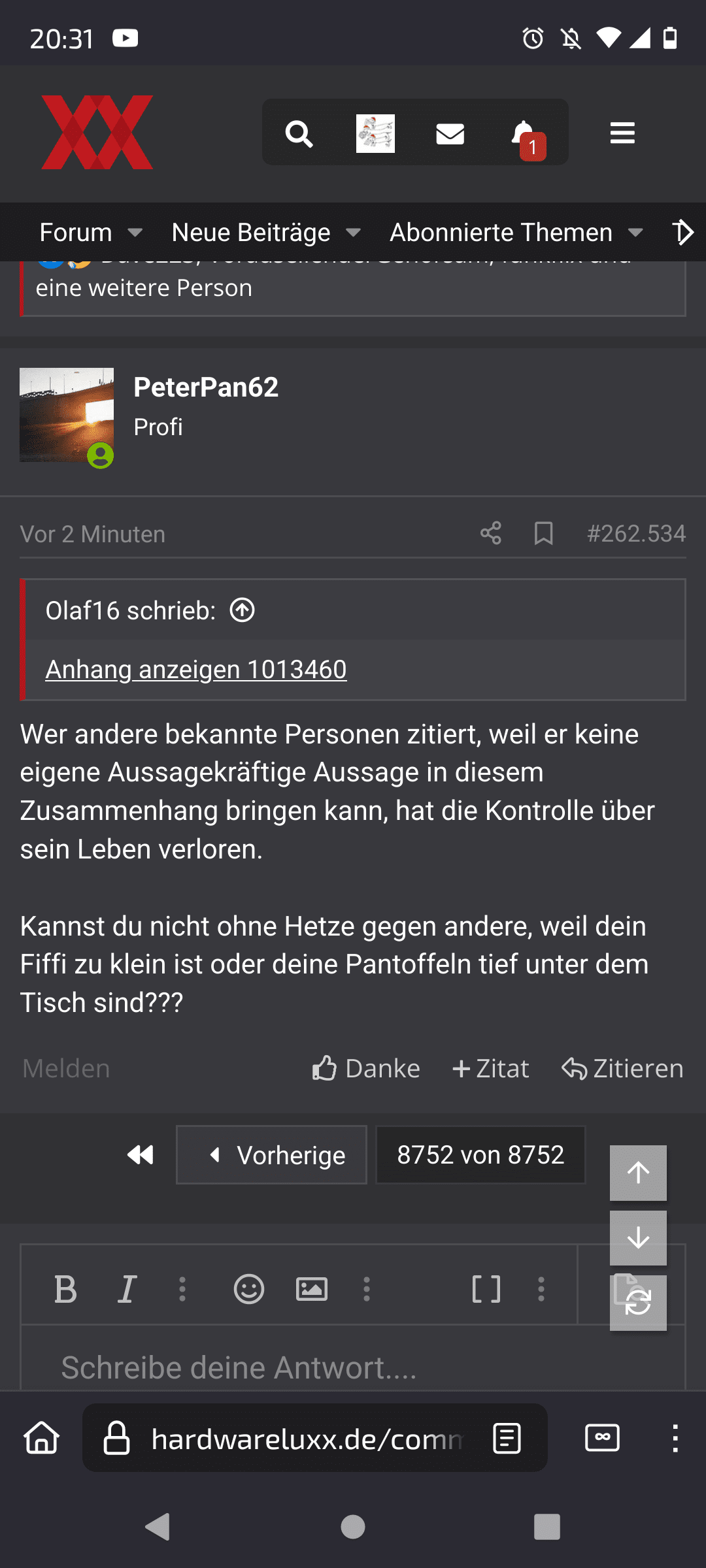Report the post with Melden
This screenshot has width=706, height=1568.
[66, 1069]
